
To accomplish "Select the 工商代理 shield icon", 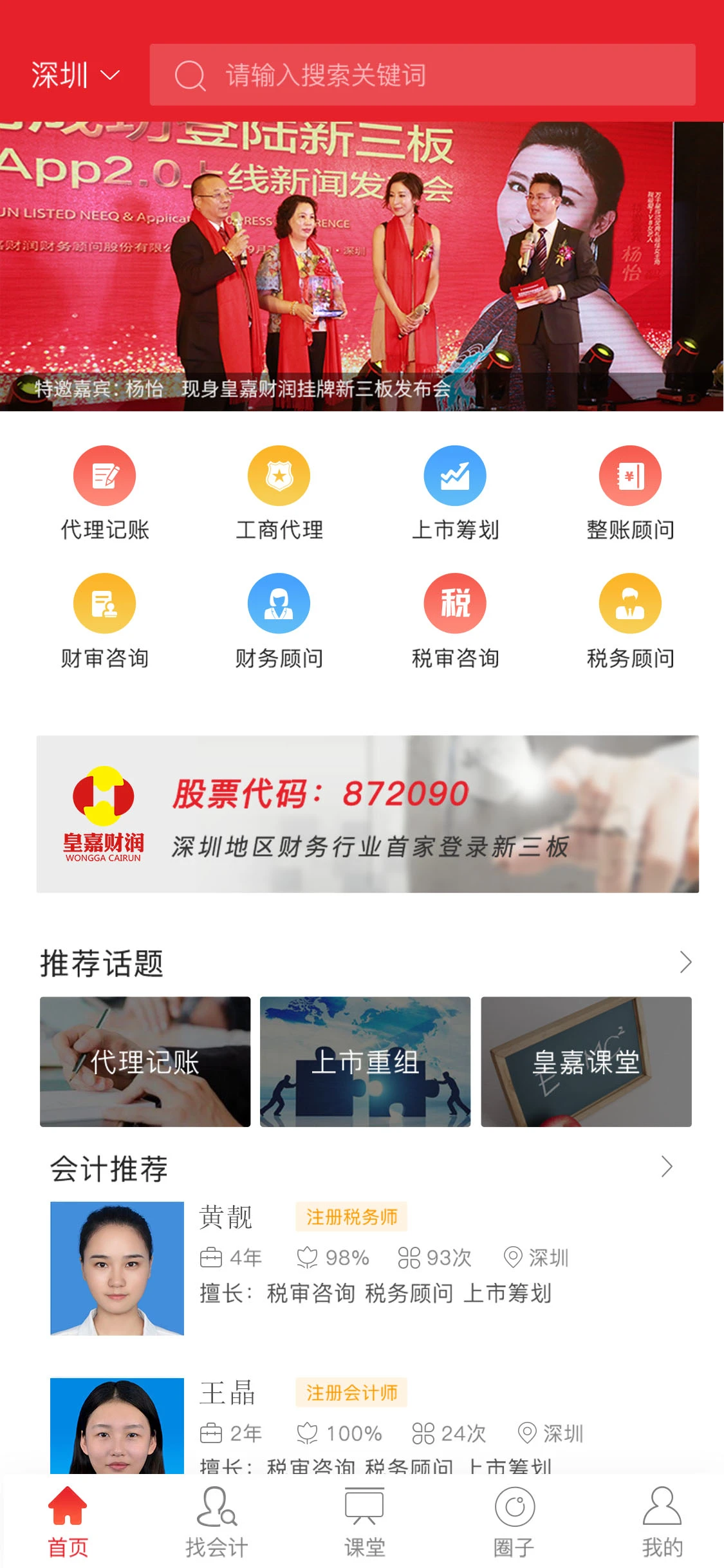I will [279, 475].
